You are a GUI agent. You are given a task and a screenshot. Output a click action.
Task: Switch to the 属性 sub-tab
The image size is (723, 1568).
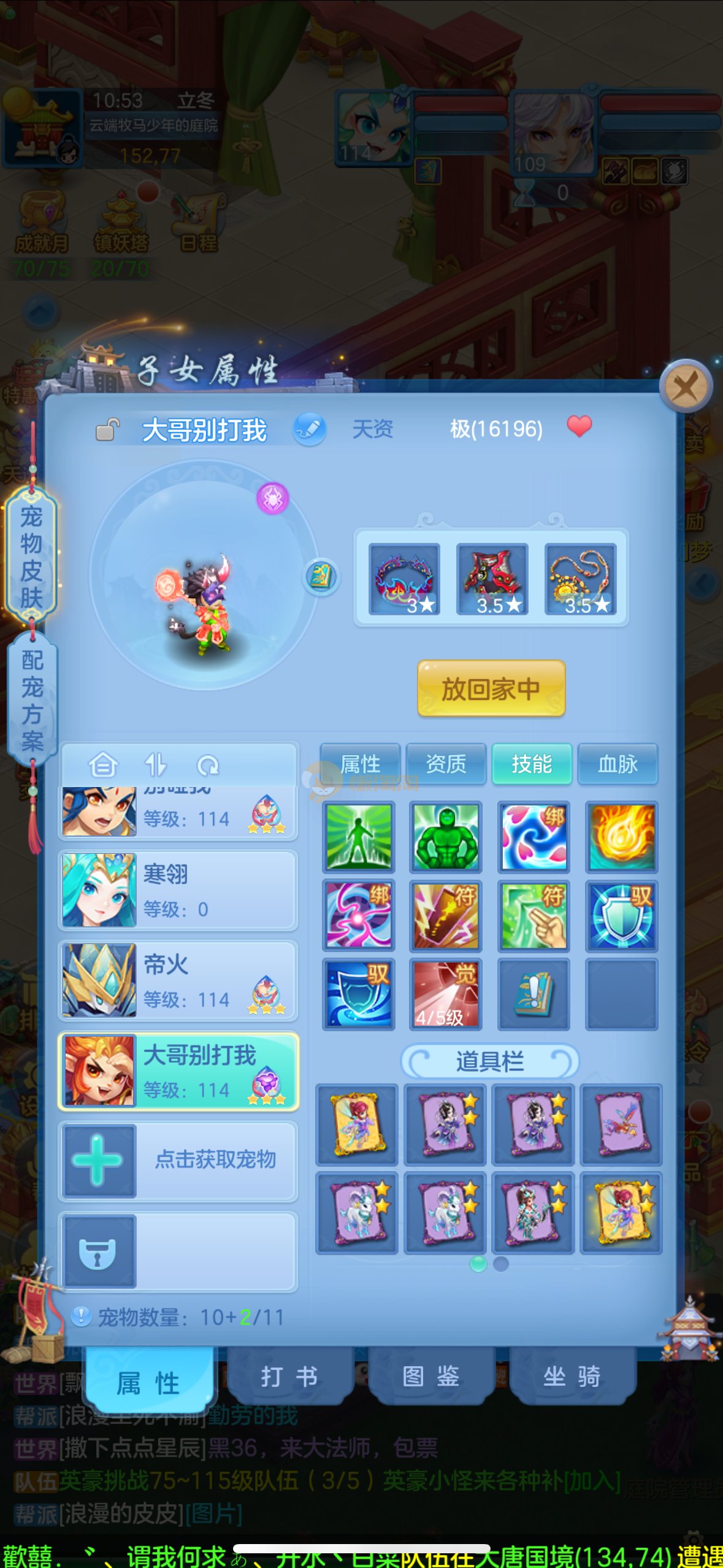[x=360, y=764]
